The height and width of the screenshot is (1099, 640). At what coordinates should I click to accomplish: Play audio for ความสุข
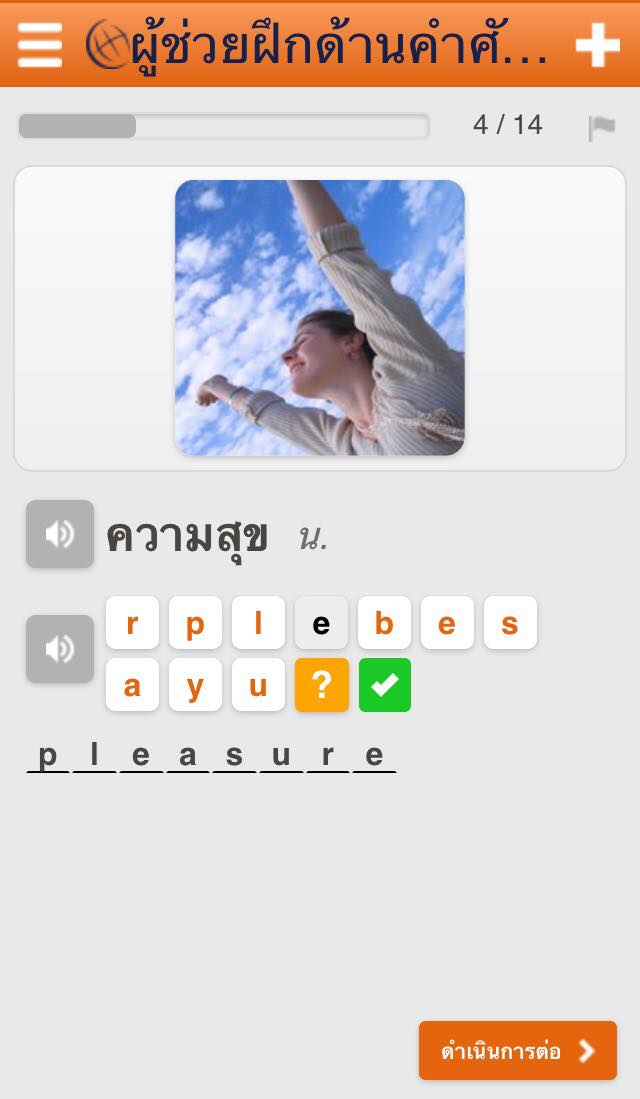coord(60,534)
